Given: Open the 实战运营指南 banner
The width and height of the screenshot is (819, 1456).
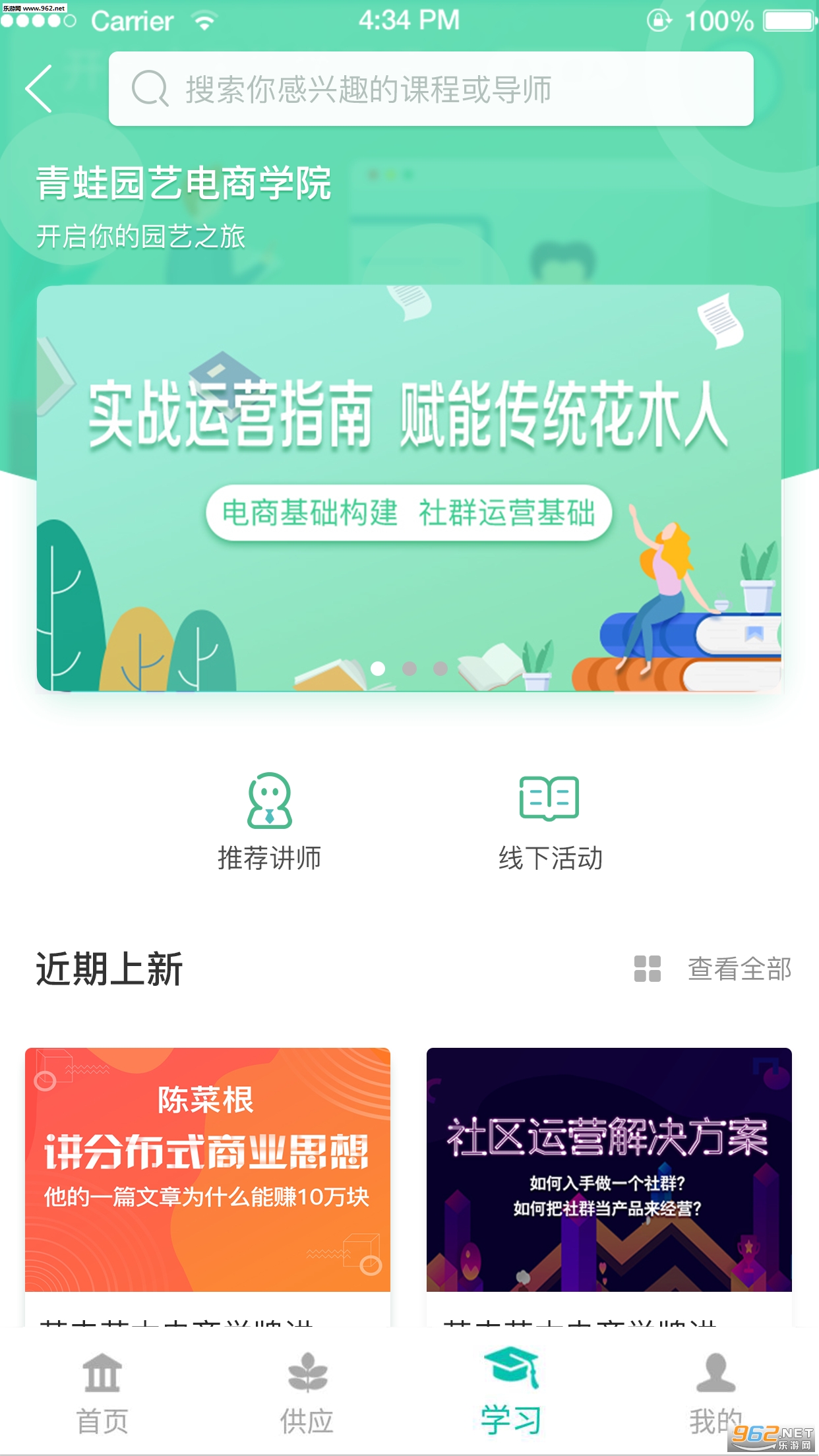Looking at the screenshot, I should [409, 462].
